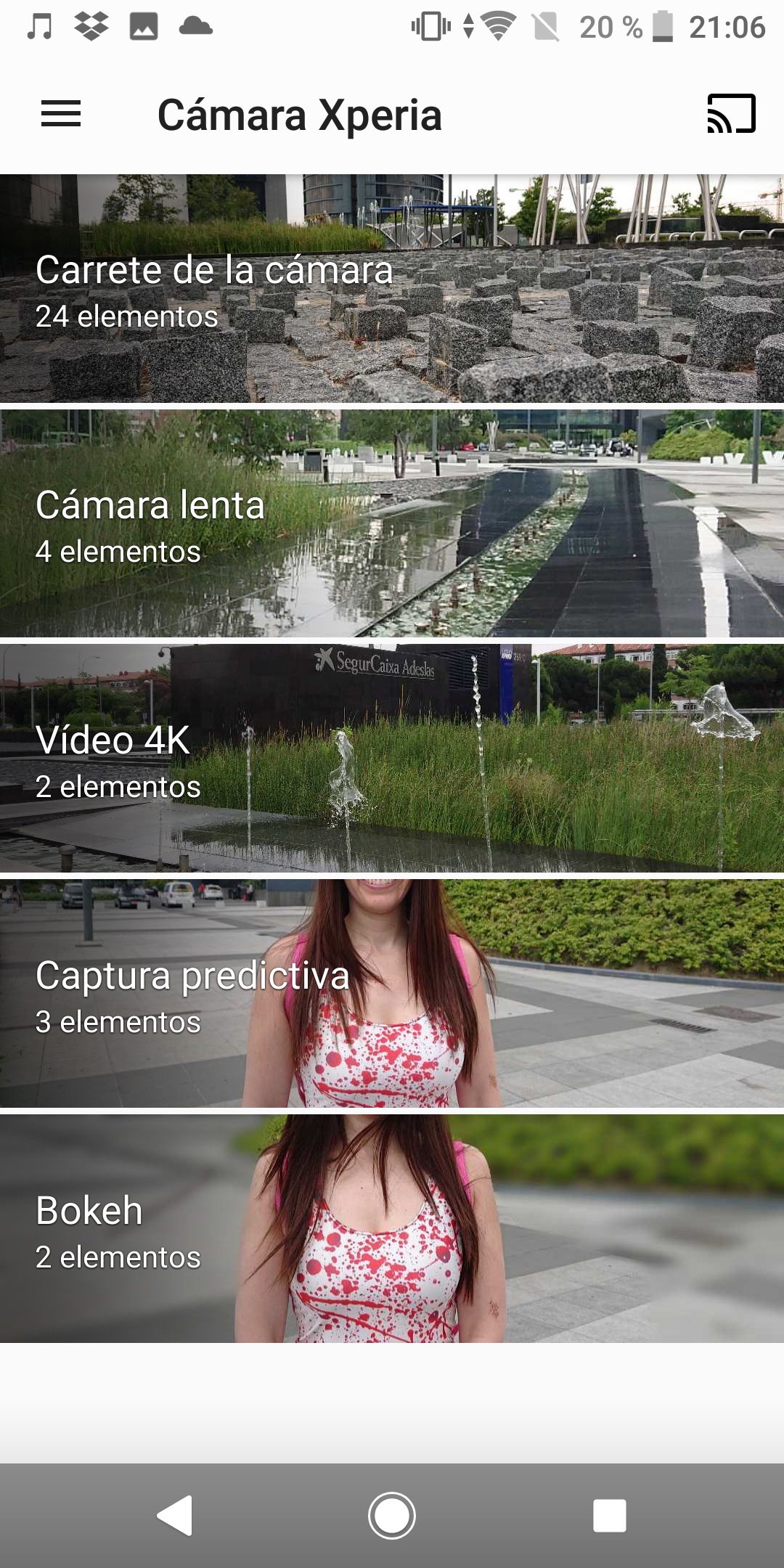Go back using the navigation bar
This screenshot has width=784, height=1568.
click(175, 1515)
